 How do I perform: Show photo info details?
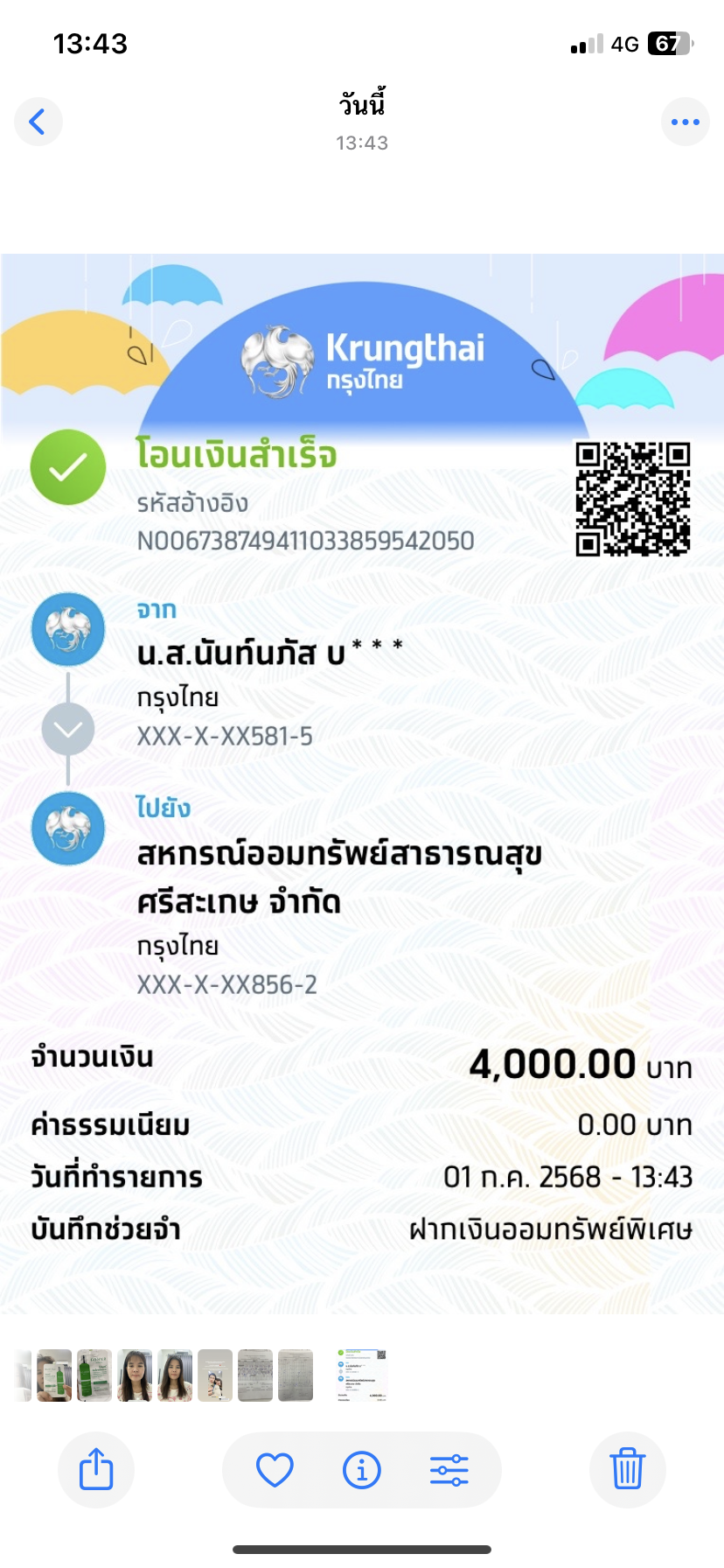[x=362, y=1470]
